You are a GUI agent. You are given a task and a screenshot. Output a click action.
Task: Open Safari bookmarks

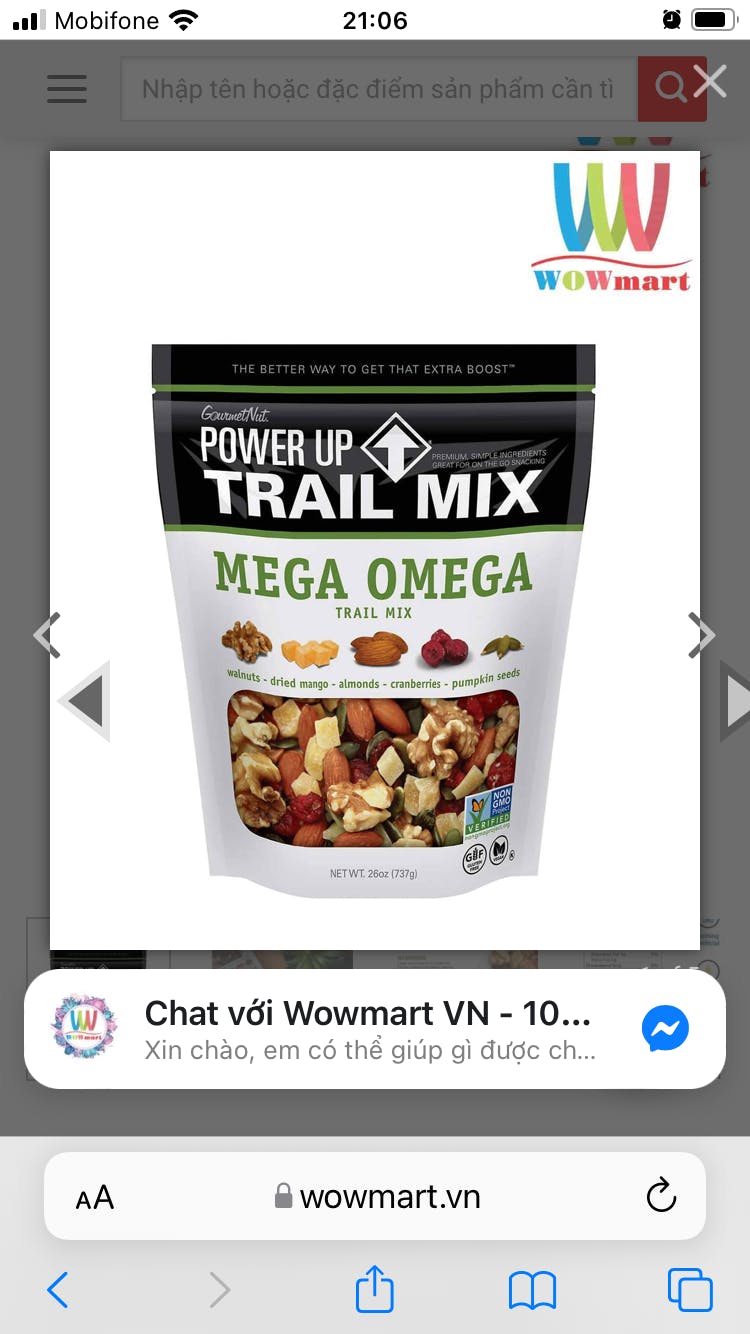532,1290
